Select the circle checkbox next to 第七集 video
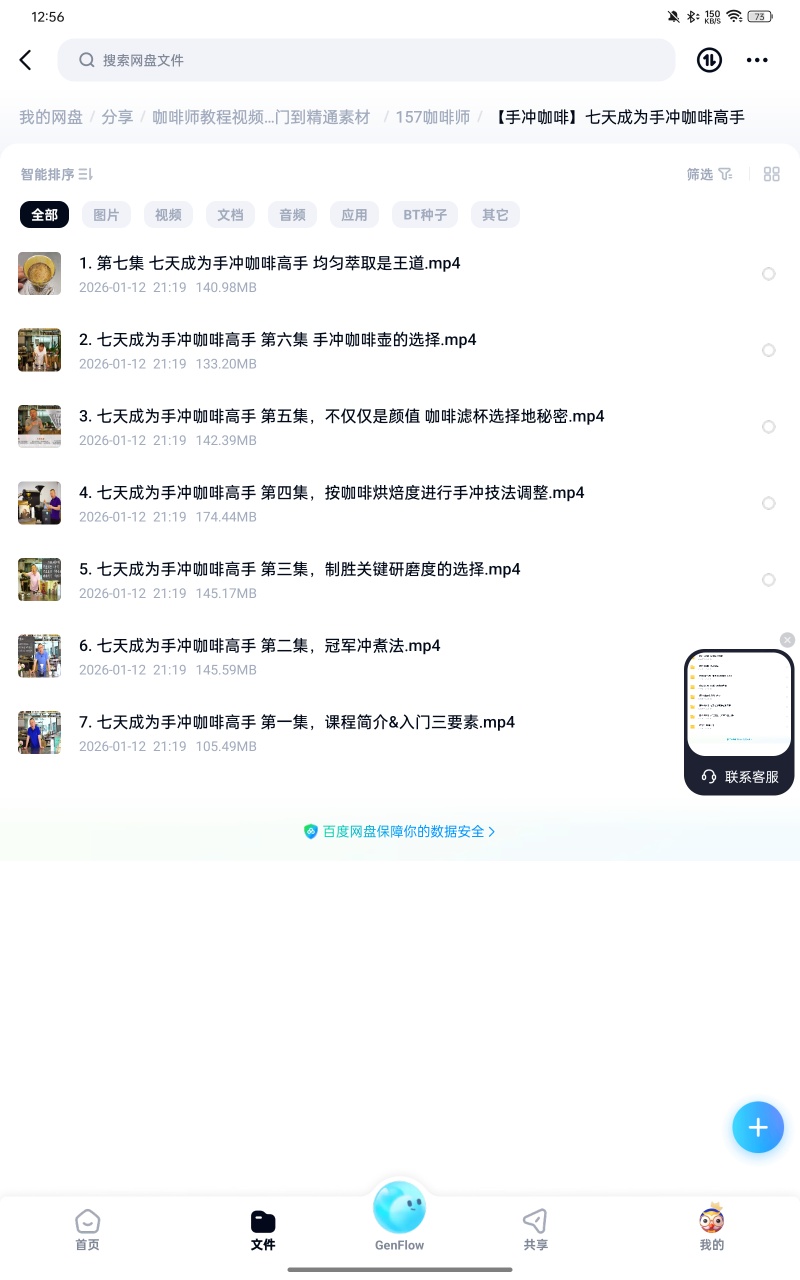 click(769, 273)
